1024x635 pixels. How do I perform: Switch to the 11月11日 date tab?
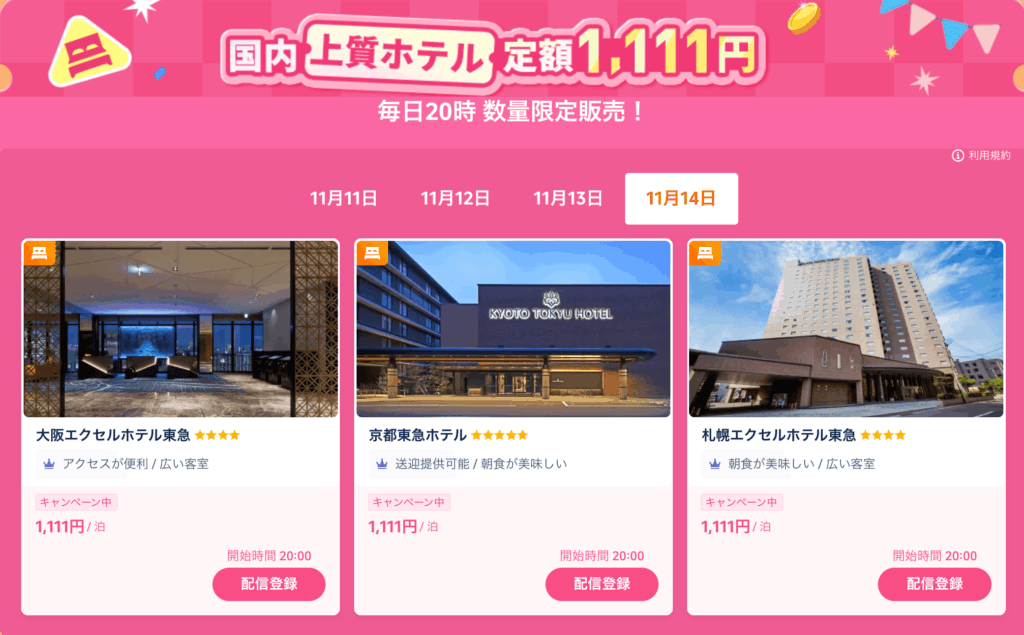click(x=343, y=199)
